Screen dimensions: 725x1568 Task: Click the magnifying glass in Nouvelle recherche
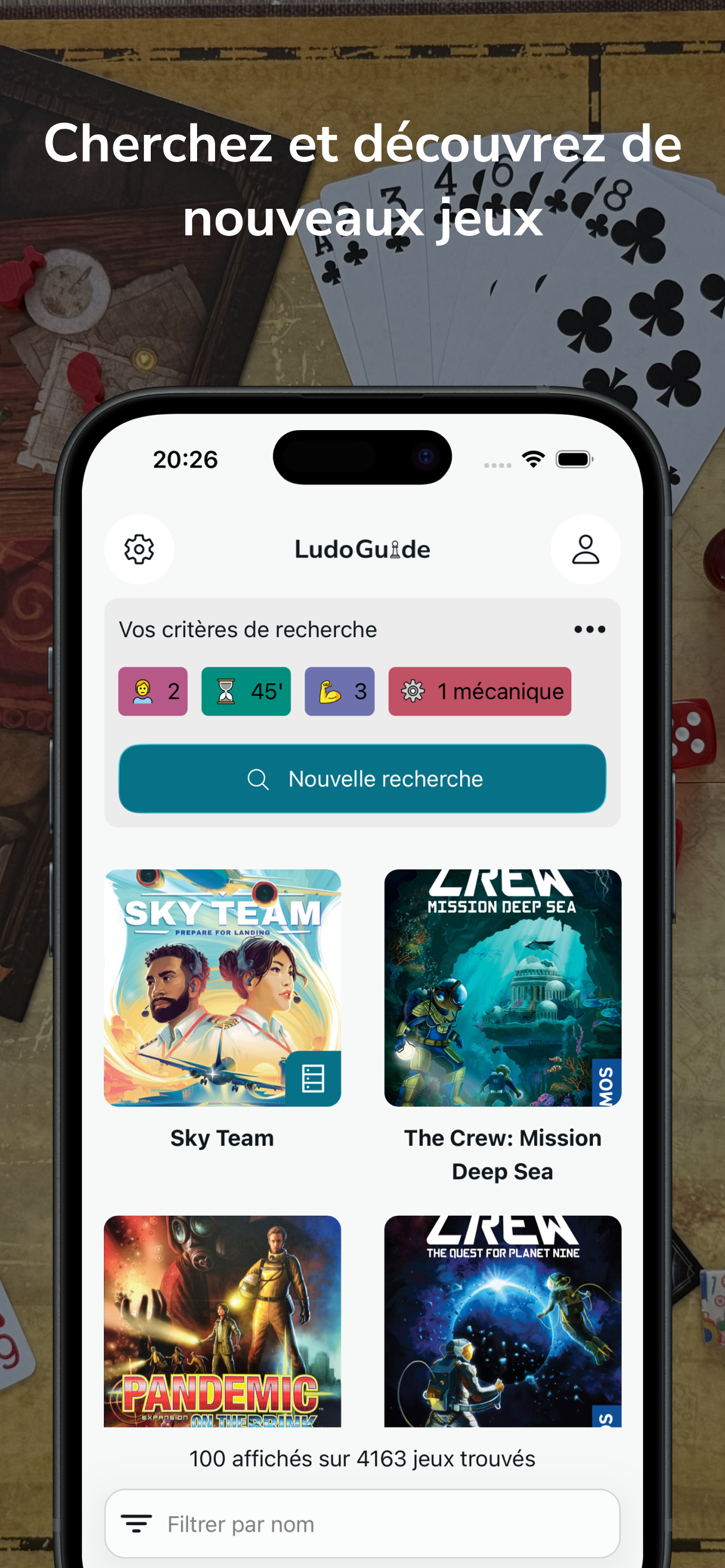(x=258, y=778)
